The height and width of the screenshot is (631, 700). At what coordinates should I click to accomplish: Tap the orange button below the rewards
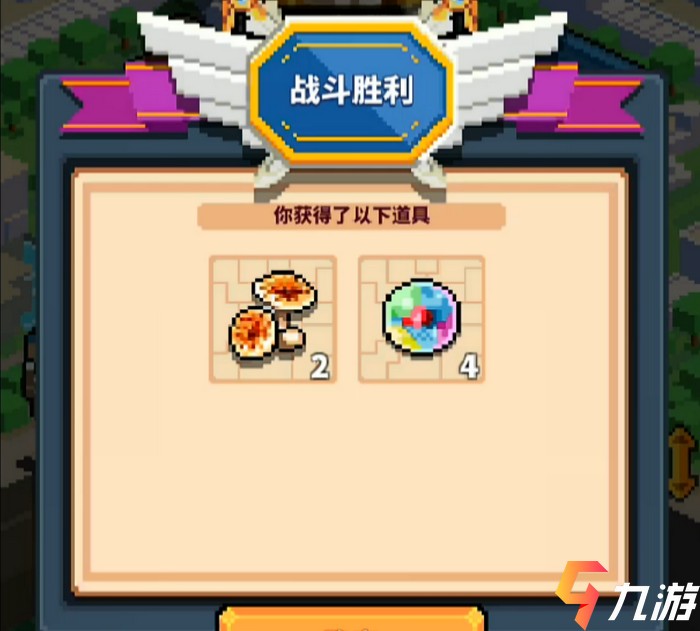[351, 619]
